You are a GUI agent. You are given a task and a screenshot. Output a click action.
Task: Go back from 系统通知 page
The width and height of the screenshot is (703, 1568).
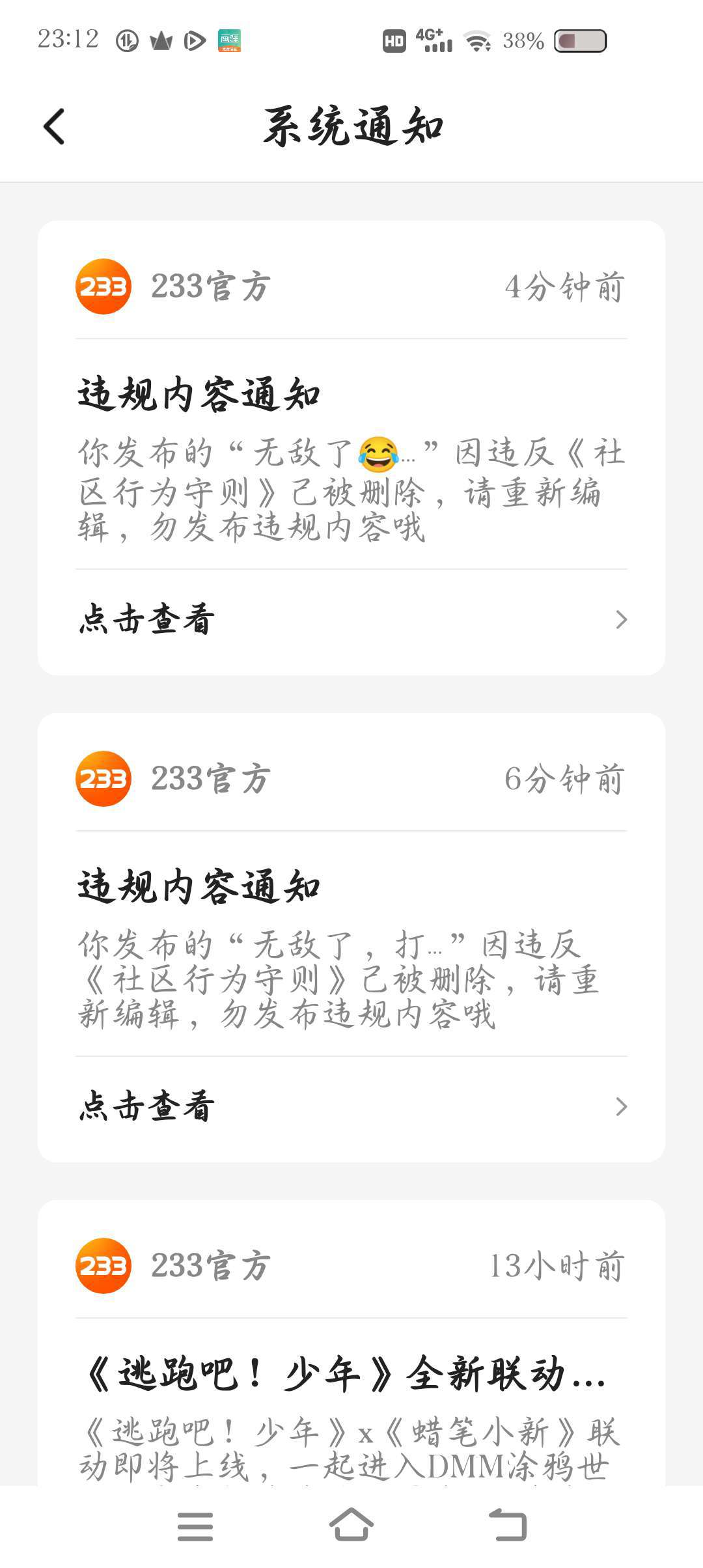(x=54, y=126)
